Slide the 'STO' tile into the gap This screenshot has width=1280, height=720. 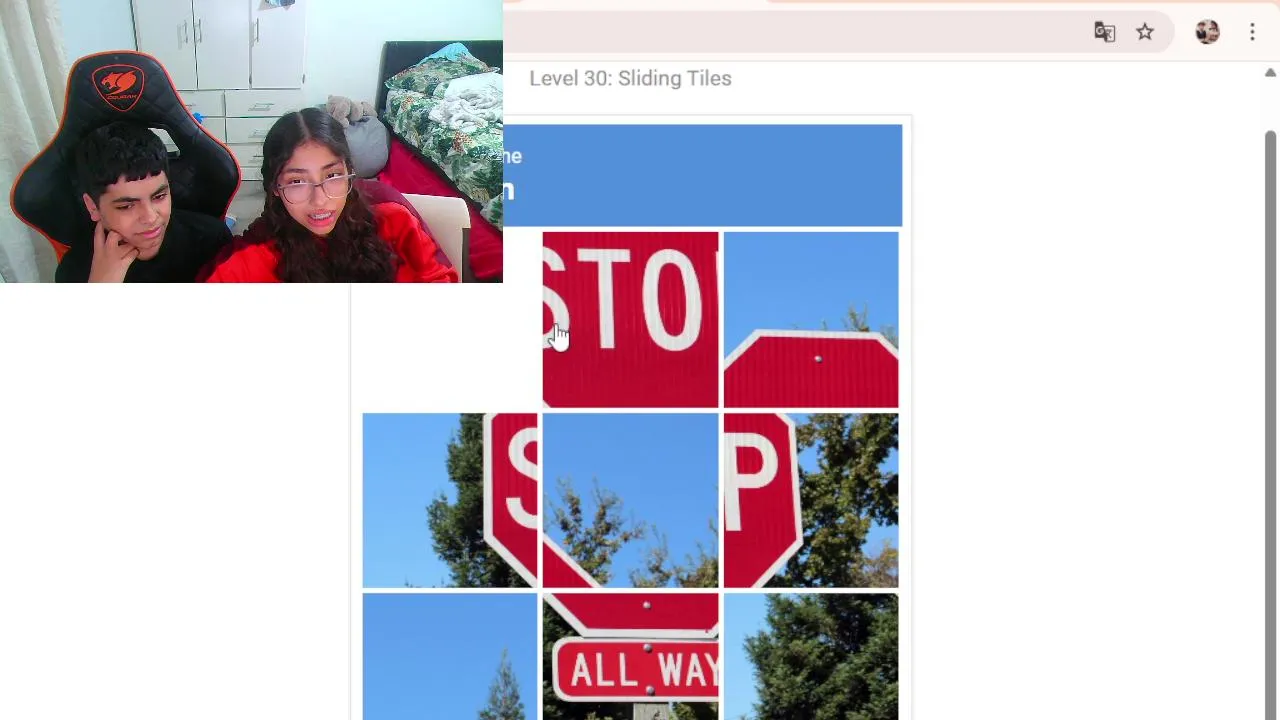tap(630, 320)
